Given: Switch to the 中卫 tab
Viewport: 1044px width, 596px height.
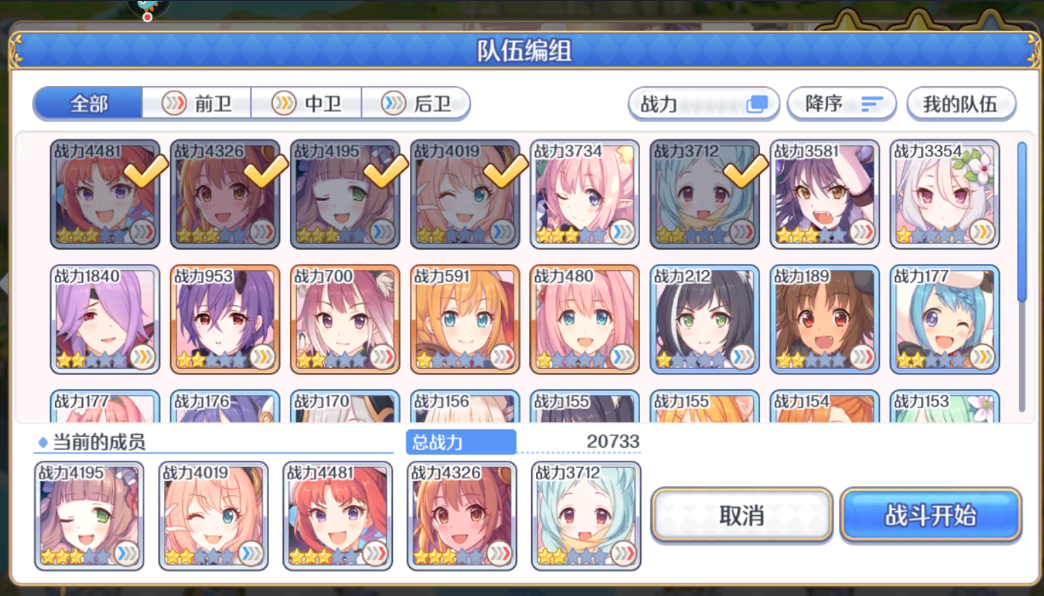Looking at the screenshot, I should [307, 103].
